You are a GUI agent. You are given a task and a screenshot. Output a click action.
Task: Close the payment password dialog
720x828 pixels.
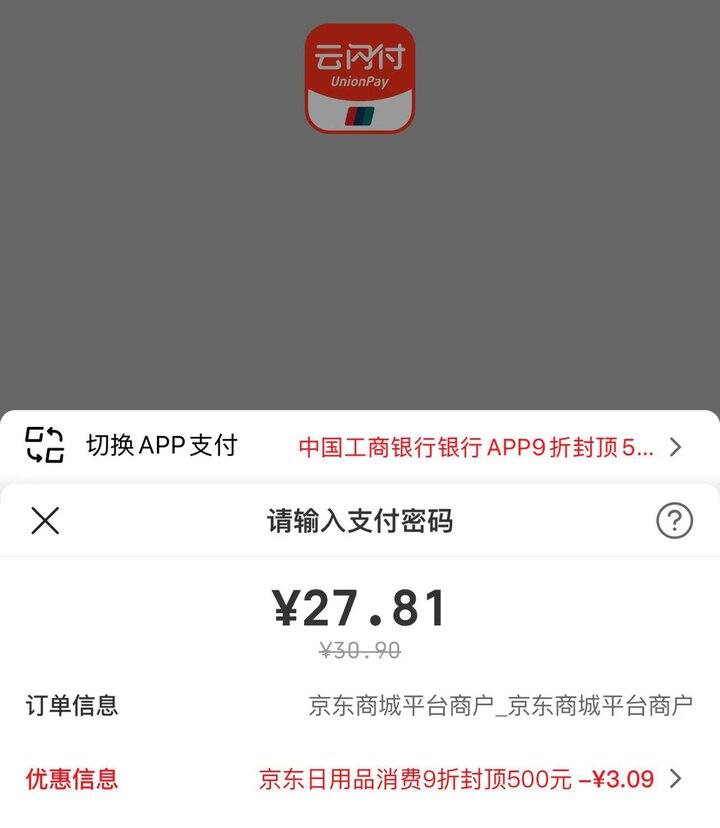pyautogui.click(x=45, y=521)
